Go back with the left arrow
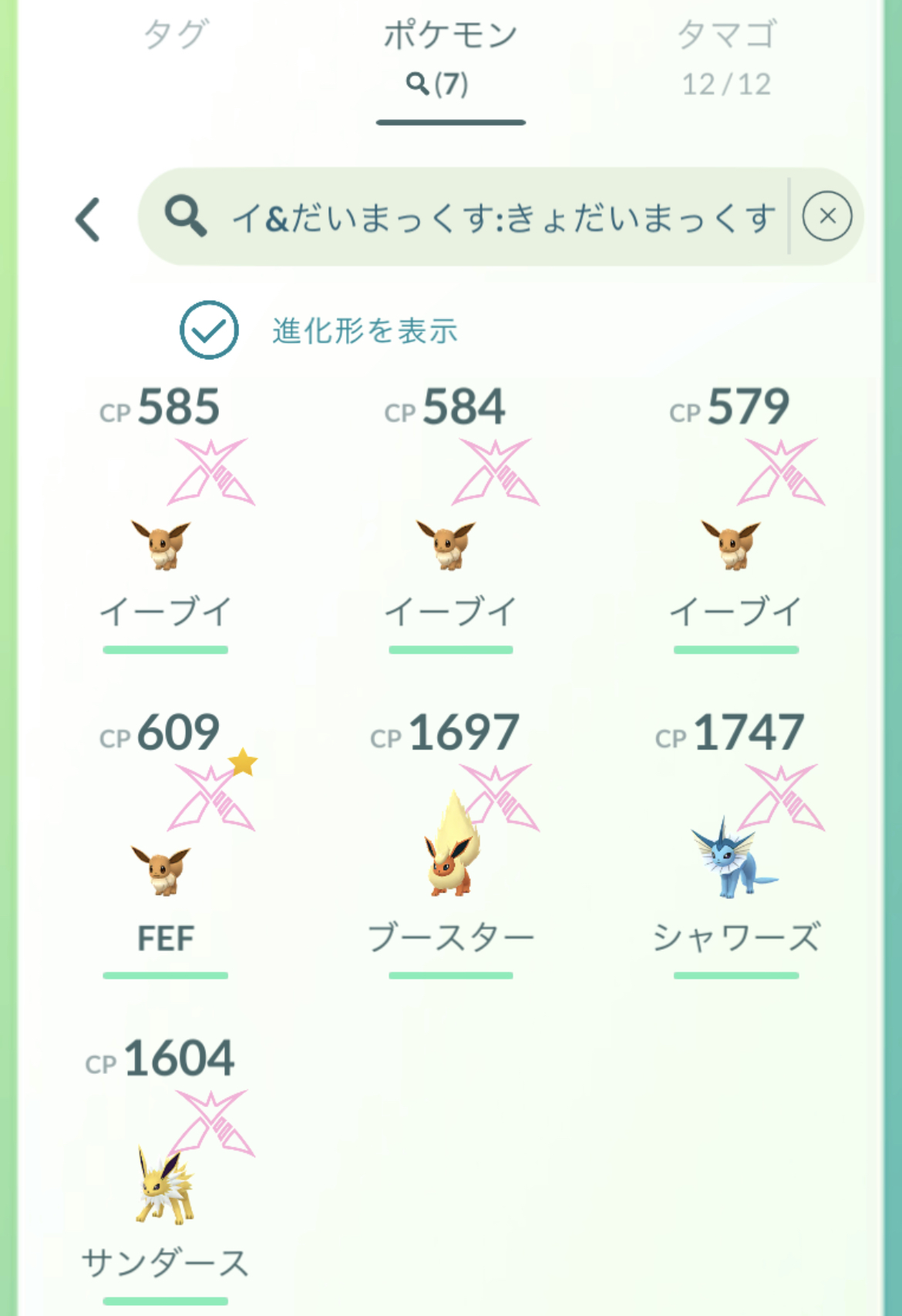 [89, 220]
